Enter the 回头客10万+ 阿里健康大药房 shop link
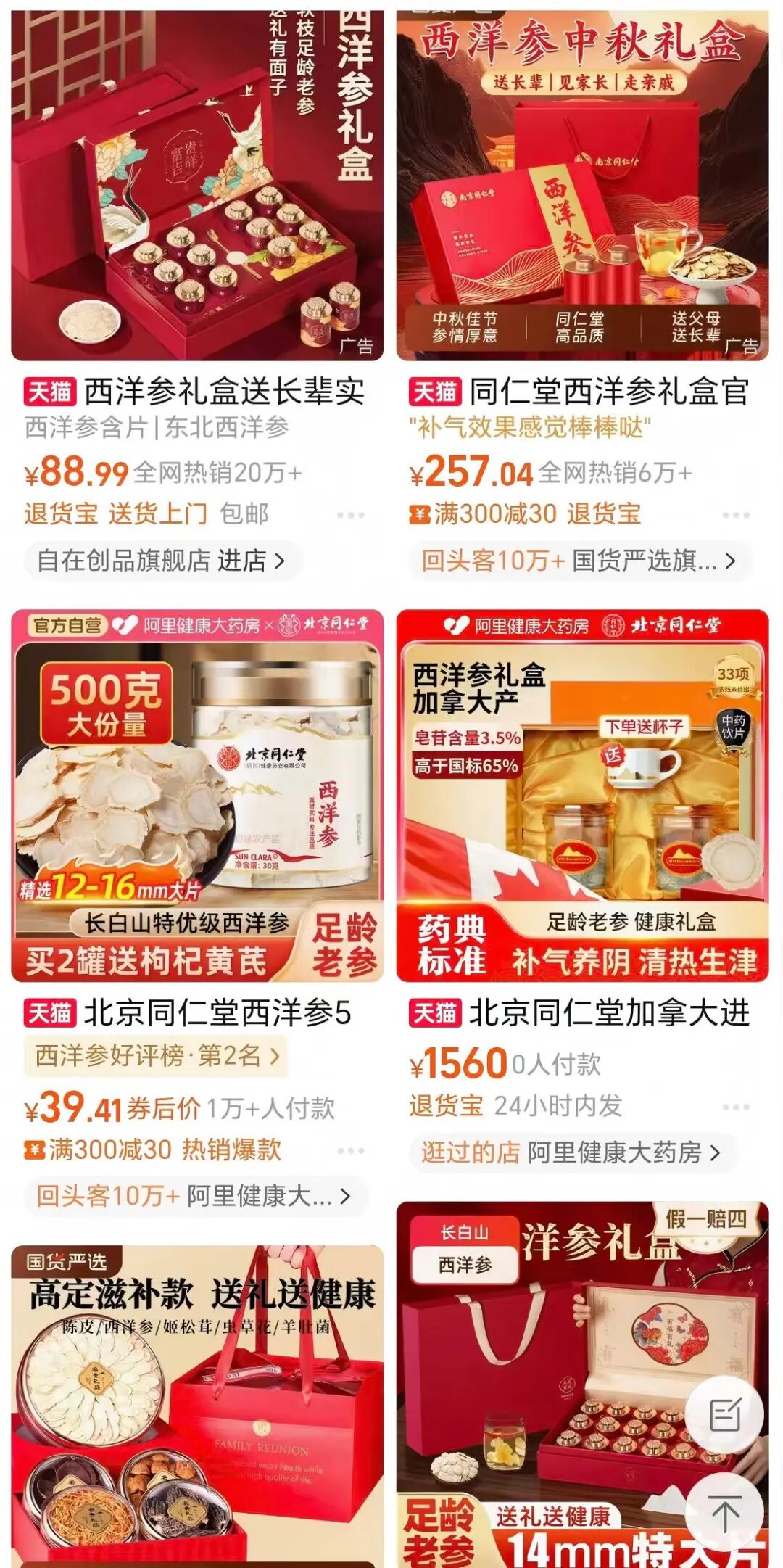This screenshot has height=1568, width=783. (194, 1196)
